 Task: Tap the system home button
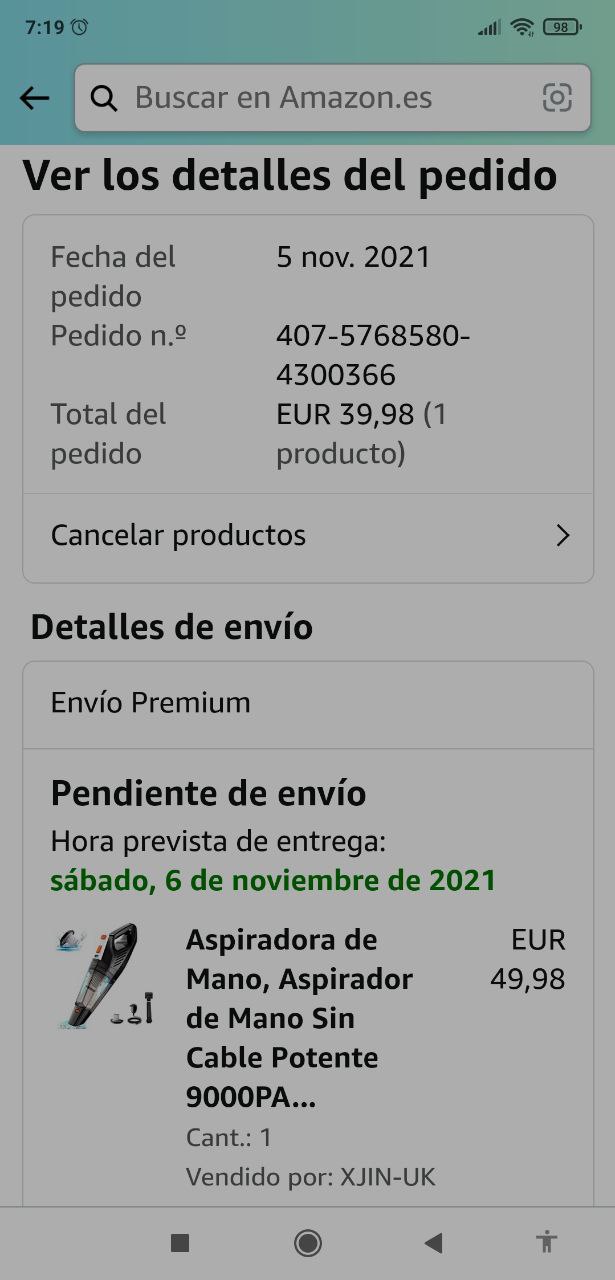click(x=308, y=1243)
